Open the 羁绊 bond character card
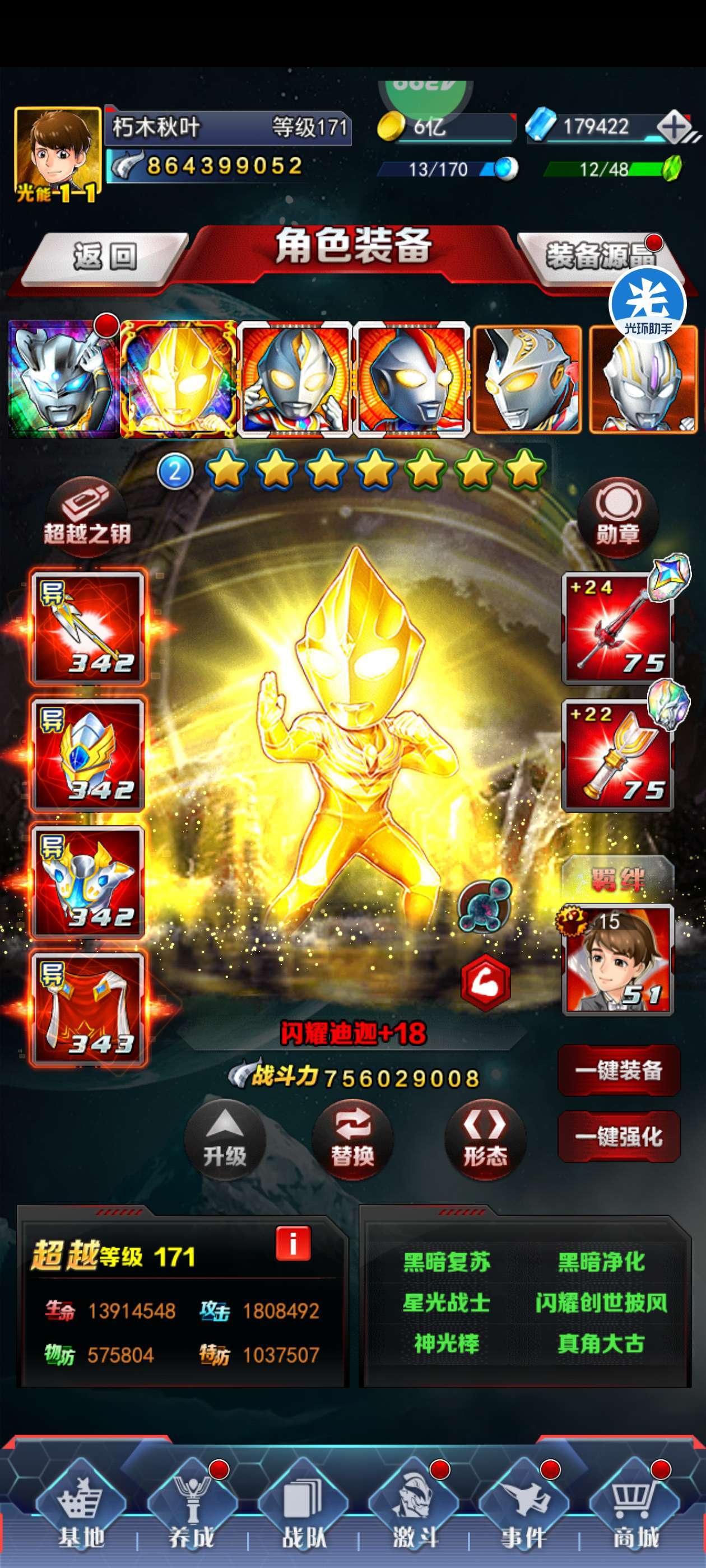Viewport: 706px width, 1568px height. pyautogui.click(x=617, y=959)
